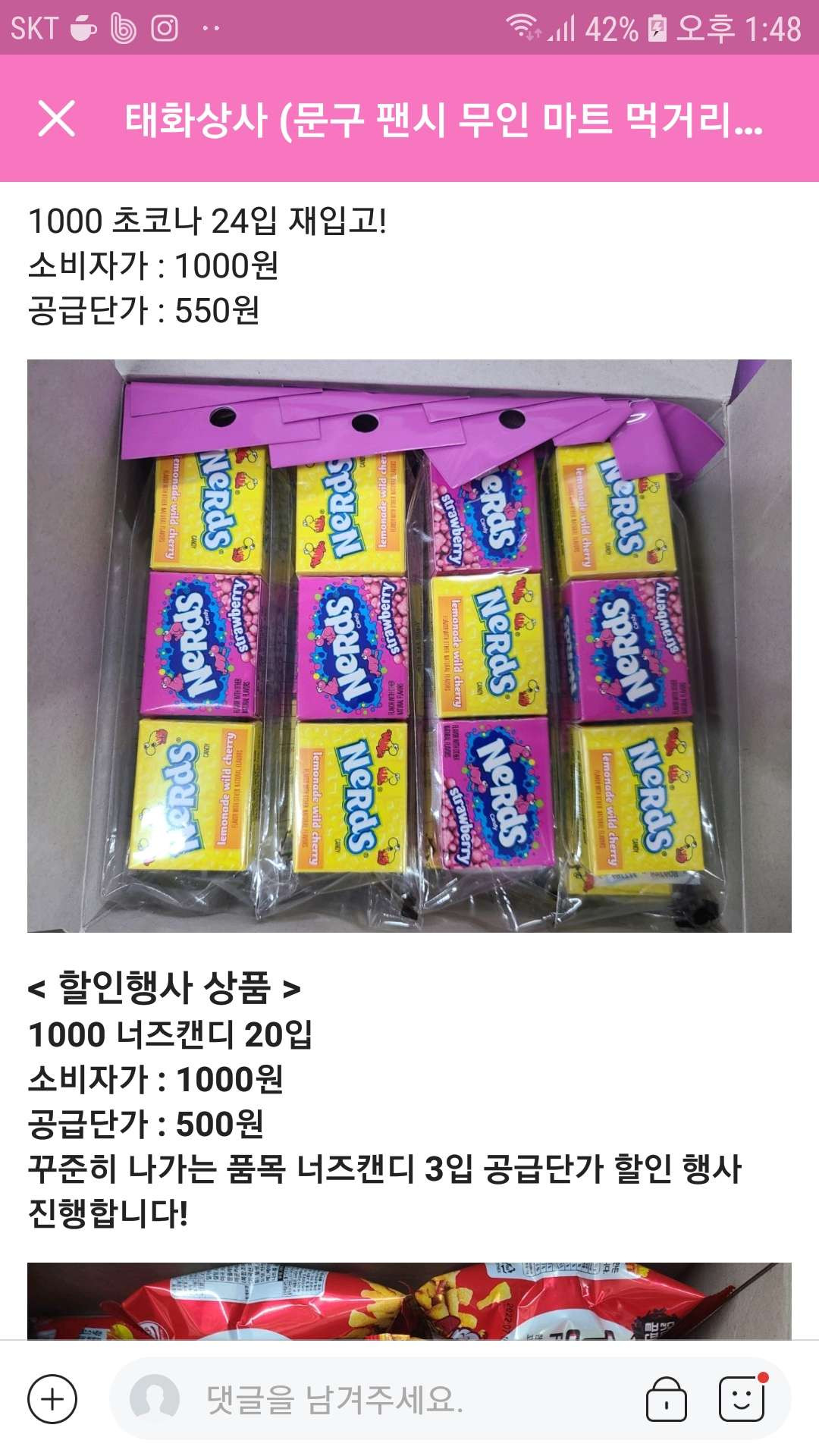The height and width of the screenshot is (1456, 819).
Task: Open the Nerds candy box photo
Action: pos(409,645)
